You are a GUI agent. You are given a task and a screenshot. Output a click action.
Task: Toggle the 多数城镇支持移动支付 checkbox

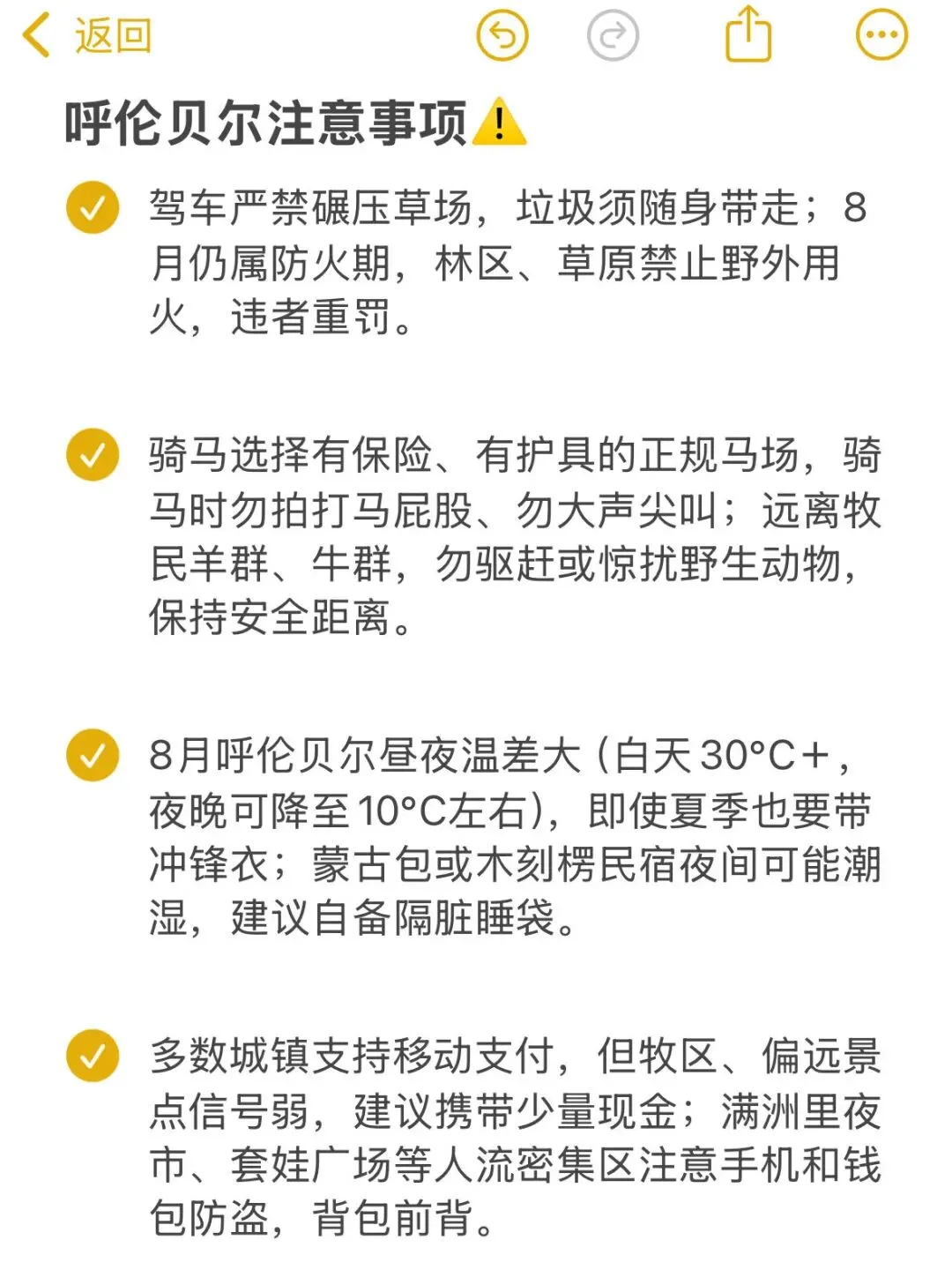pyautogui.click(x=93, y=1056)
